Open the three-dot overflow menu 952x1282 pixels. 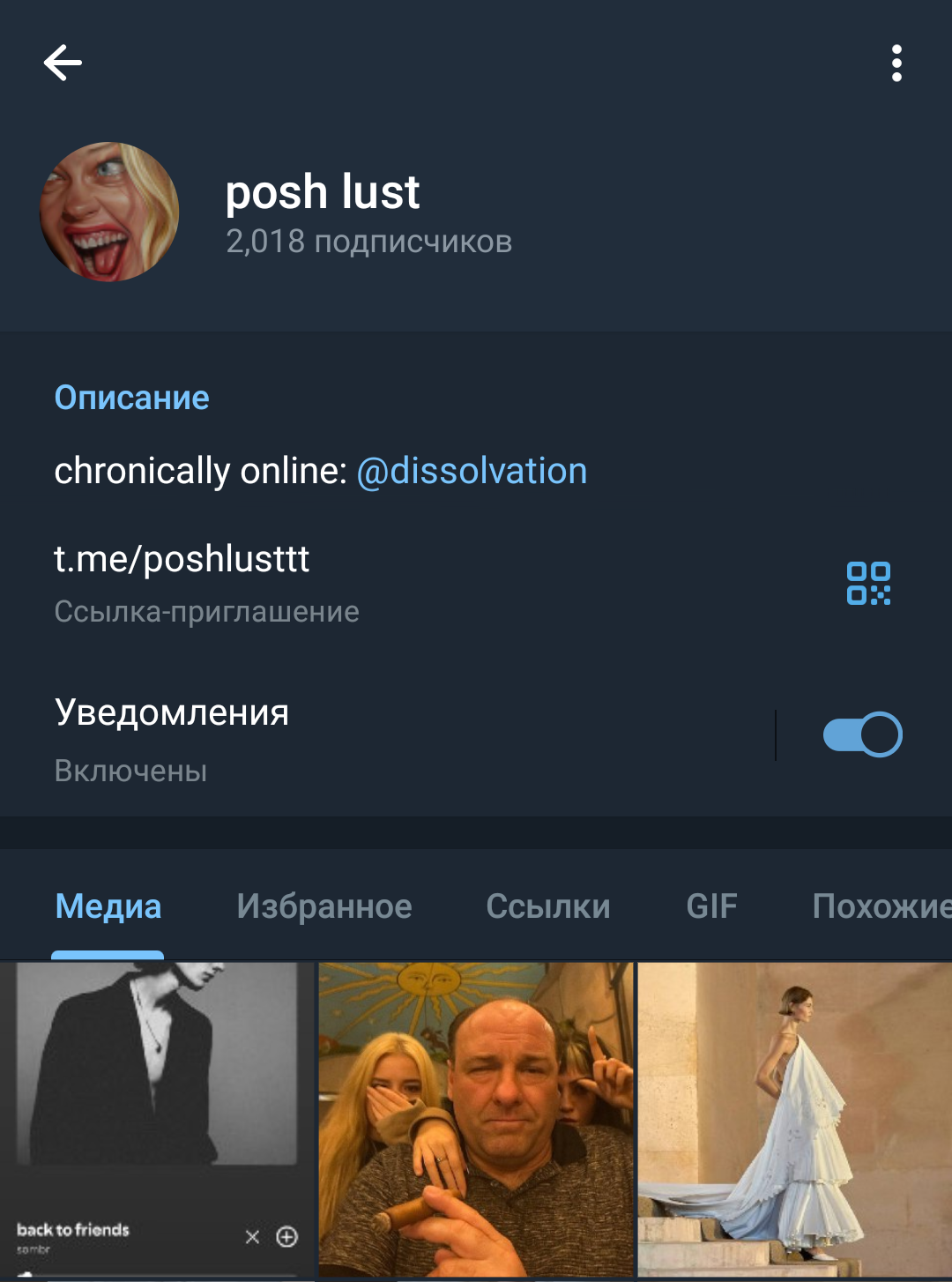pos(896,63)
